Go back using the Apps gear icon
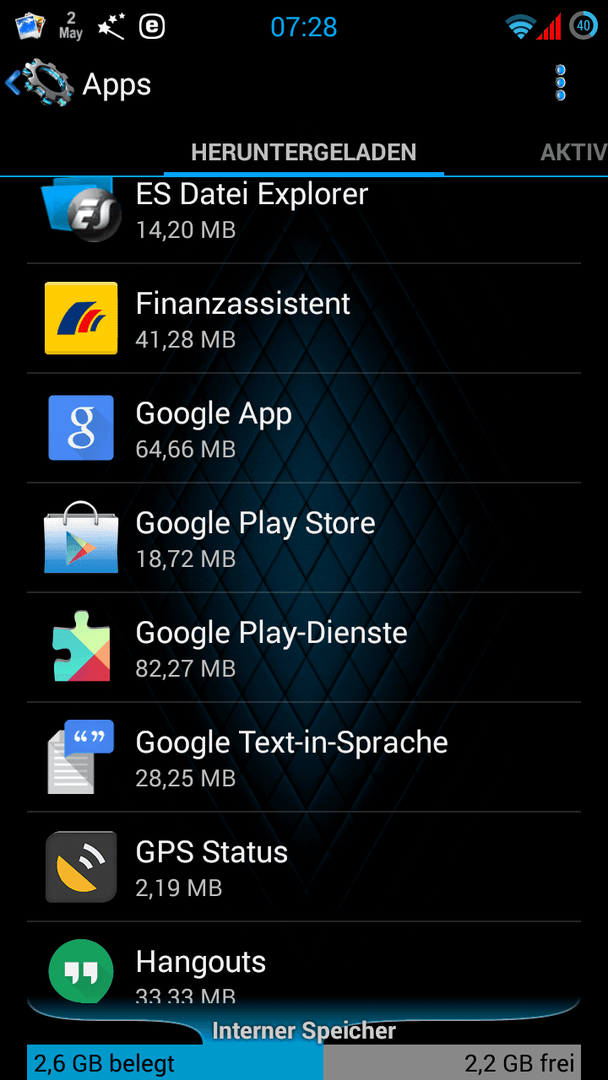 click(x=39, y=84)
